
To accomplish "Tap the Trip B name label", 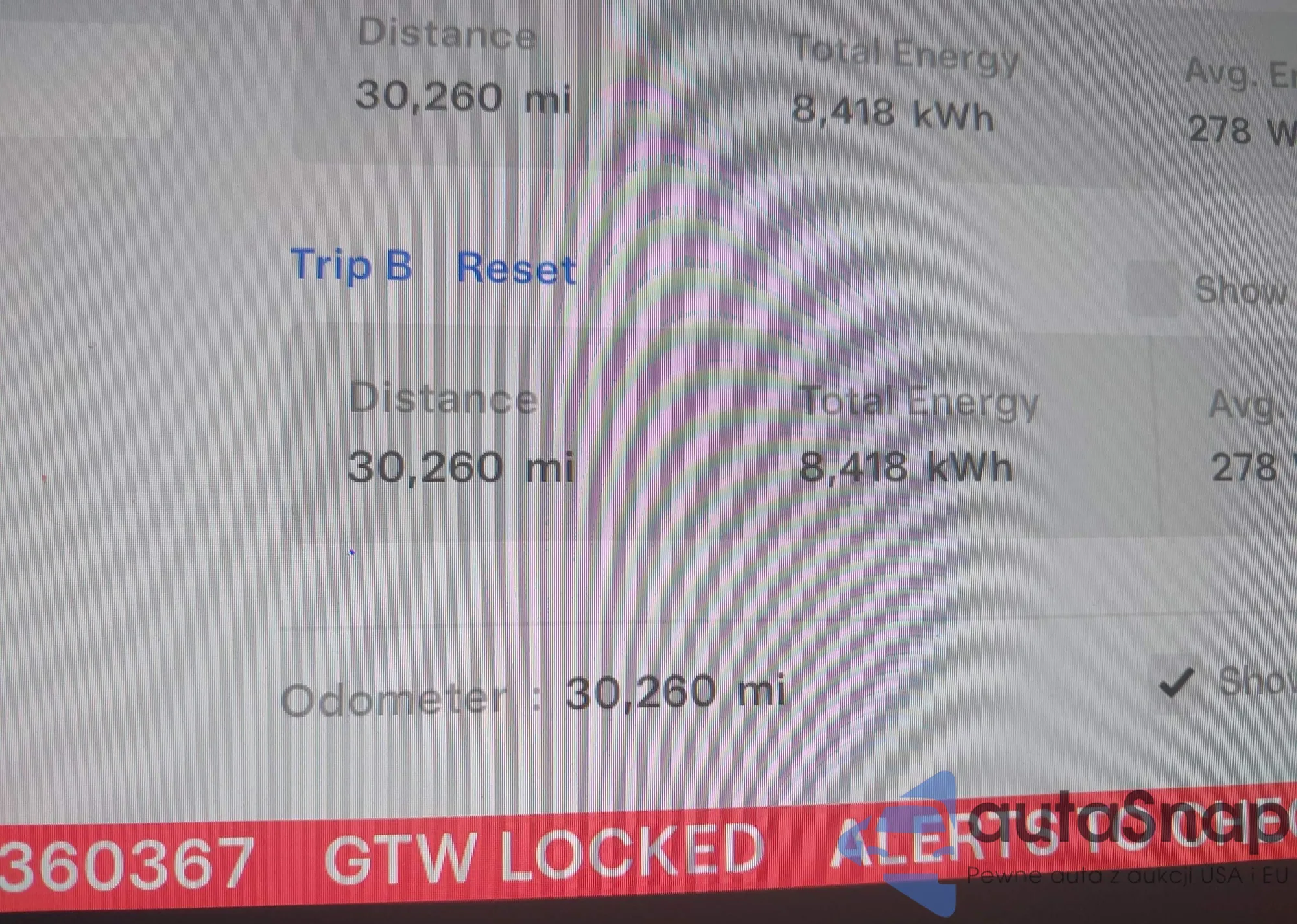I will click(351, 265).
